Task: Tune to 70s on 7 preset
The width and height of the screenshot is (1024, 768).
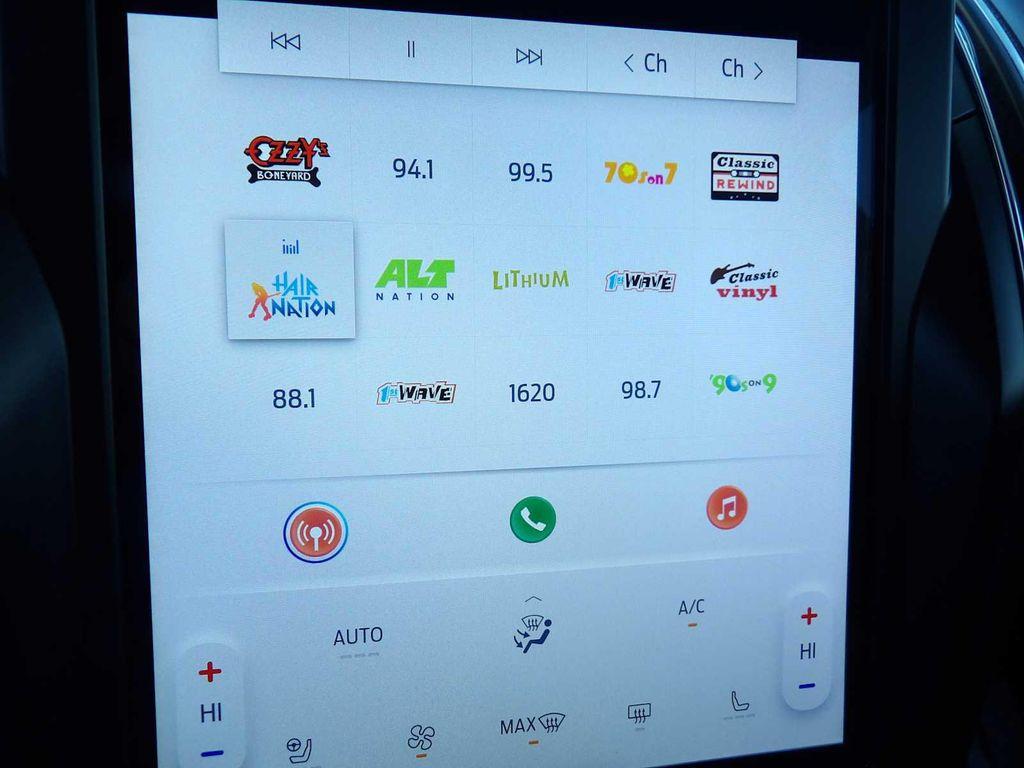Action: point(640,174)
